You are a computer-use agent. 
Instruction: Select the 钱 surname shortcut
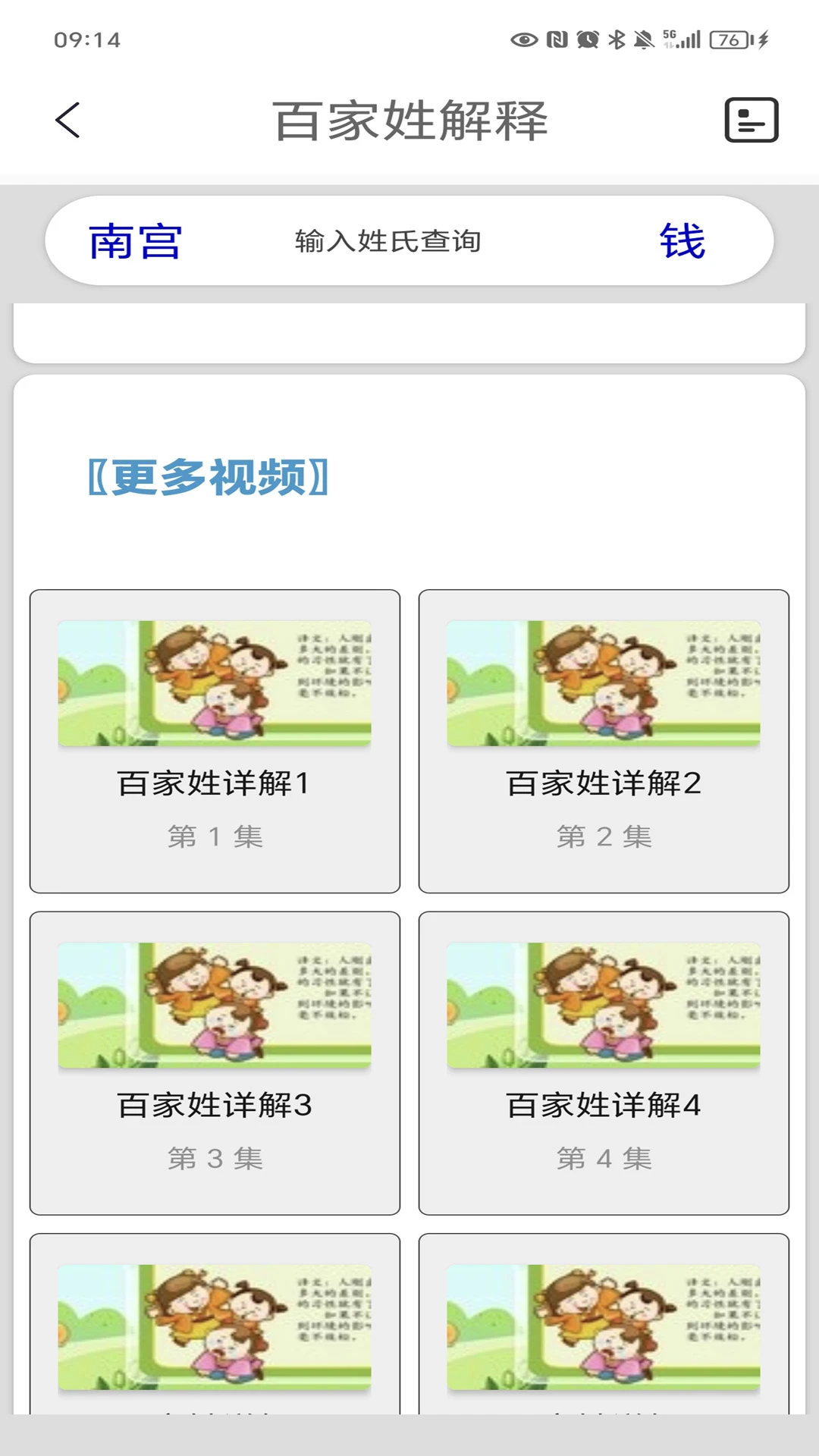(x=682, y=241)
